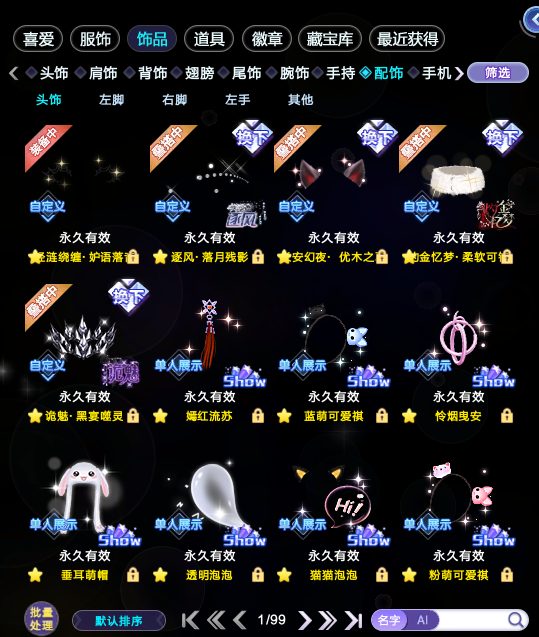Image resolution: width=539 pixels, height=637 pixels.
Task: Open 自定义 on 诡魅·黑宴噬灵 item
Action: 48,366
